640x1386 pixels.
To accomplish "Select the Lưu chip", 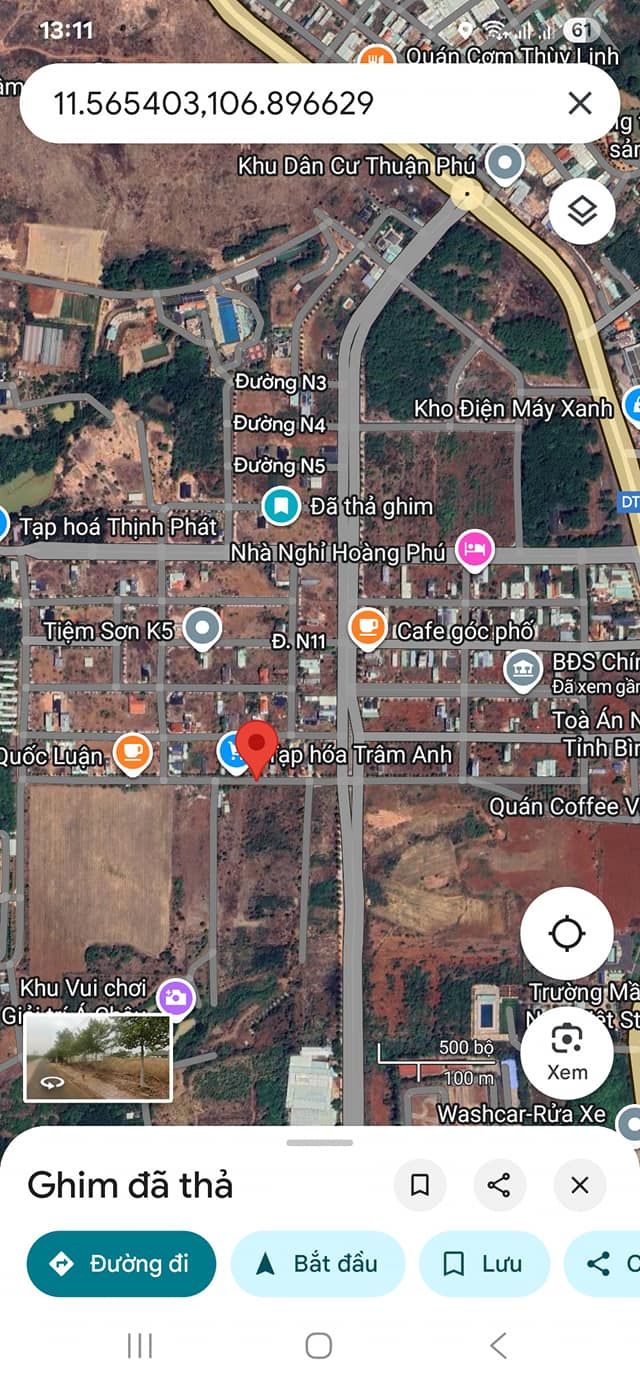I will (484, 1264).
